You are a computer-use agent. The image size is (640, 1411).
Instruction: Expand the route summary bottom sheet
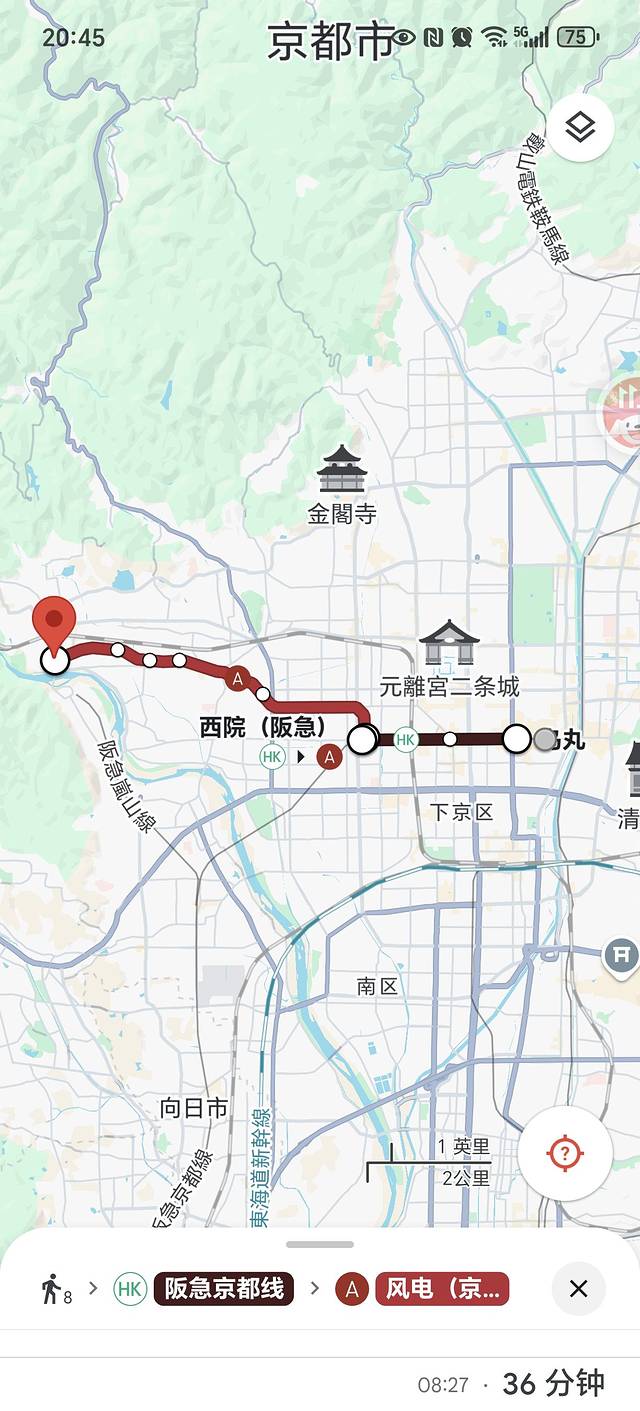click(x=319, y=1244)
